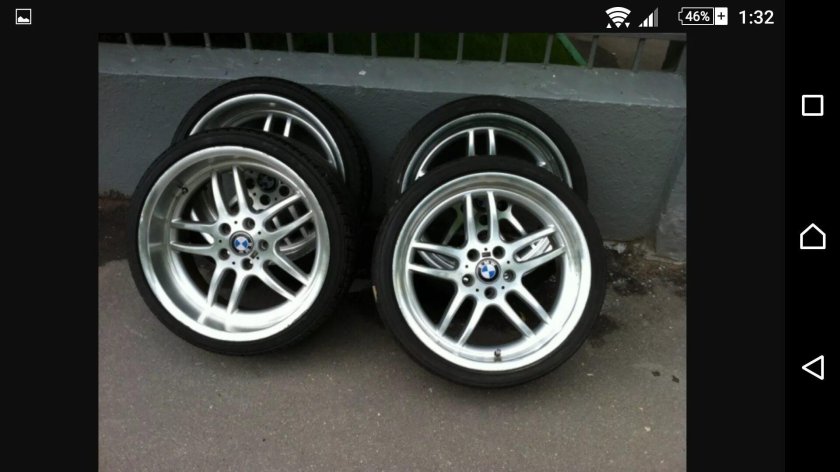Tap the Android back button

812,367
